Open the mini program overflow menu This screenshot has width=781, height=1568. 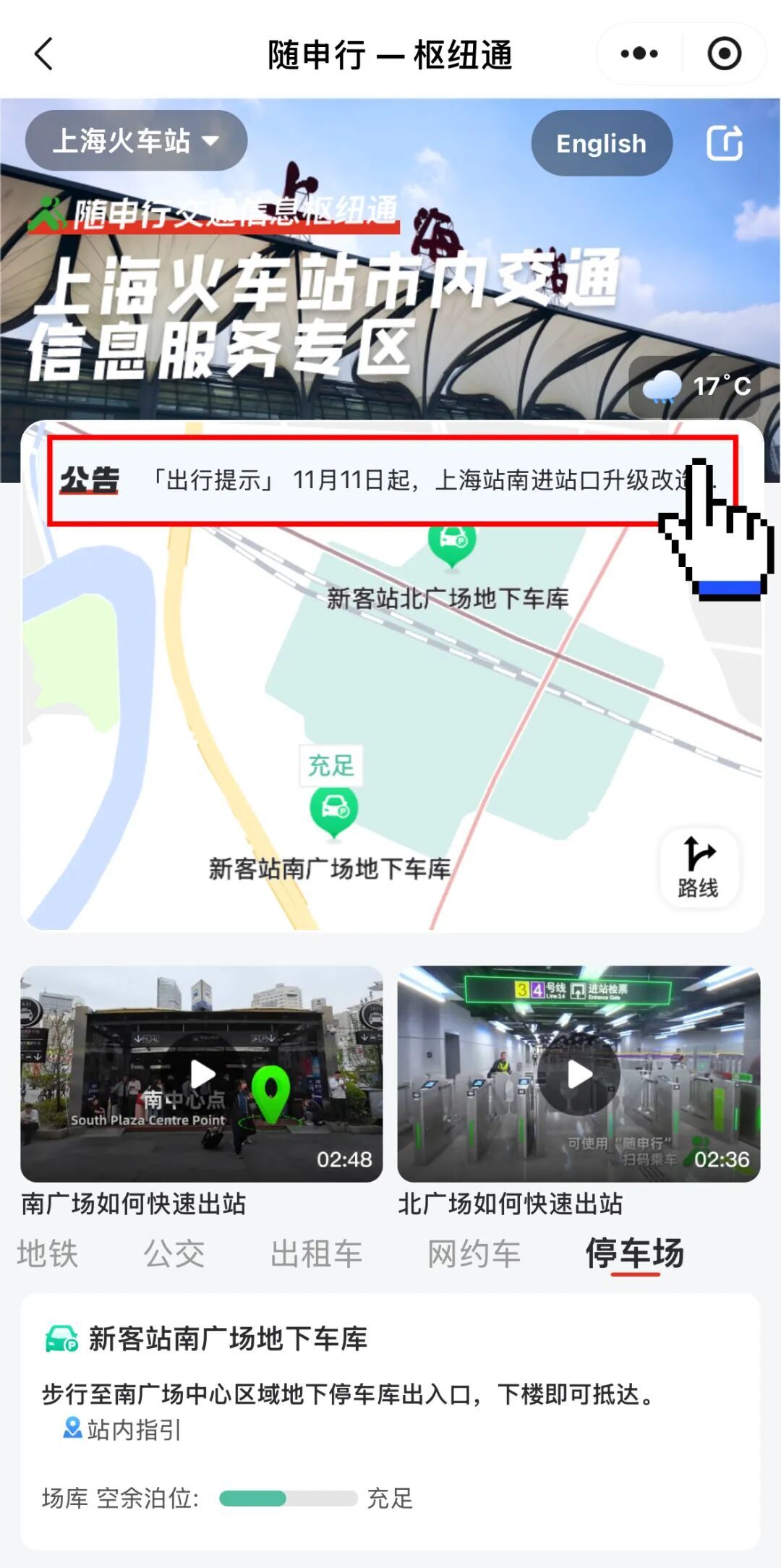coord(639,54)
